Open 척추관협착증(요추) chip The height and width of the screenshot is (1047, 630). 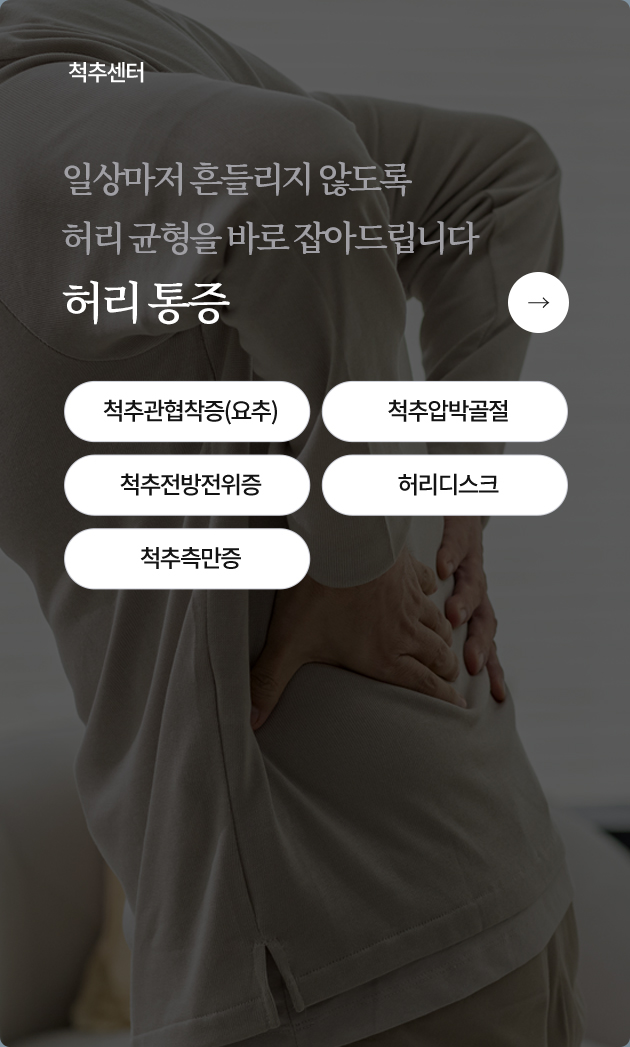point(187,411)
